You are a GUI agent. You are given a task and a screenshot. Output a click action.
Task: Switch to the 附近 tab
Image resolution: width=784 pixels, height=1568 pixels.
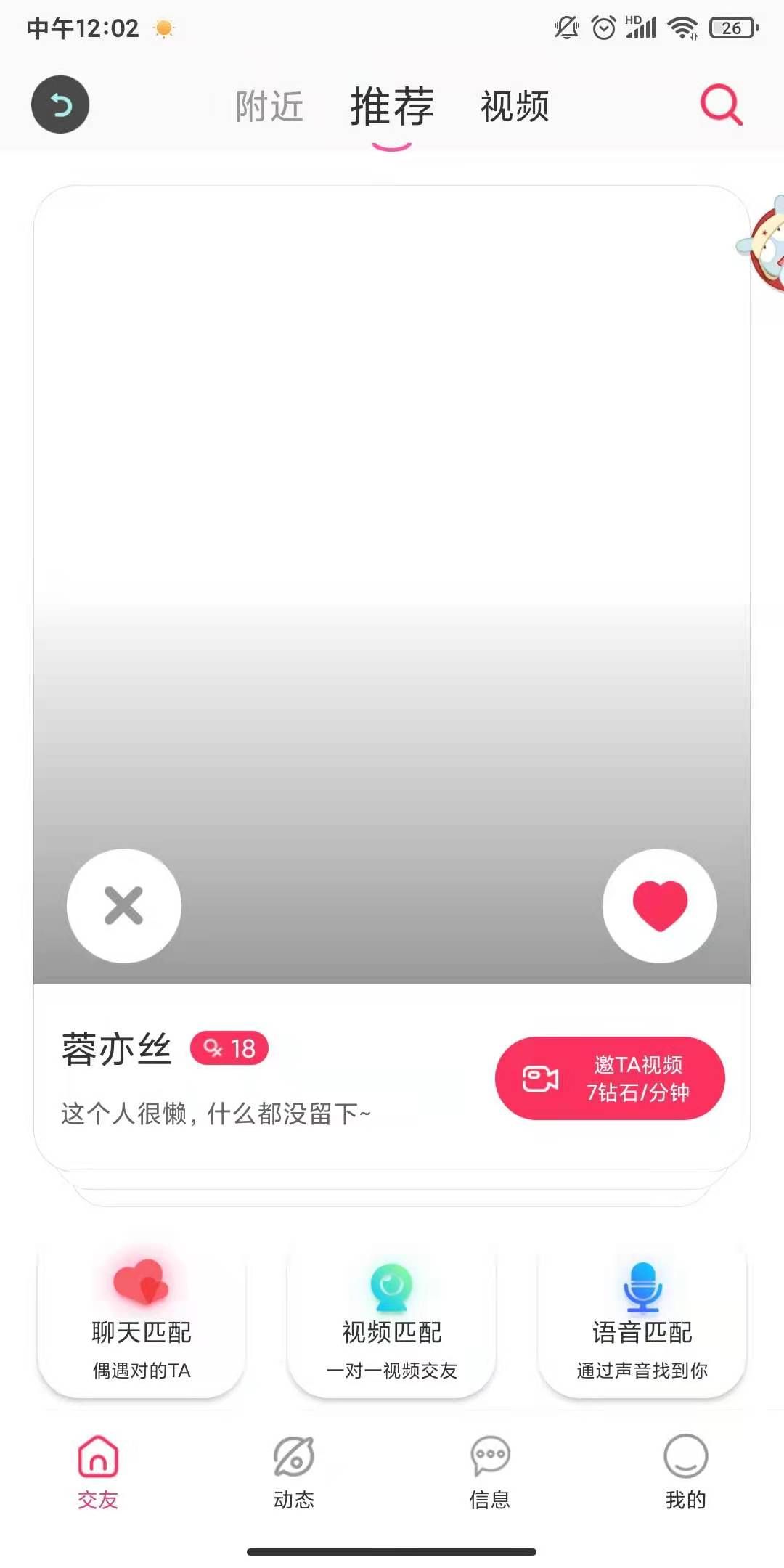click(x=268, y=107)
